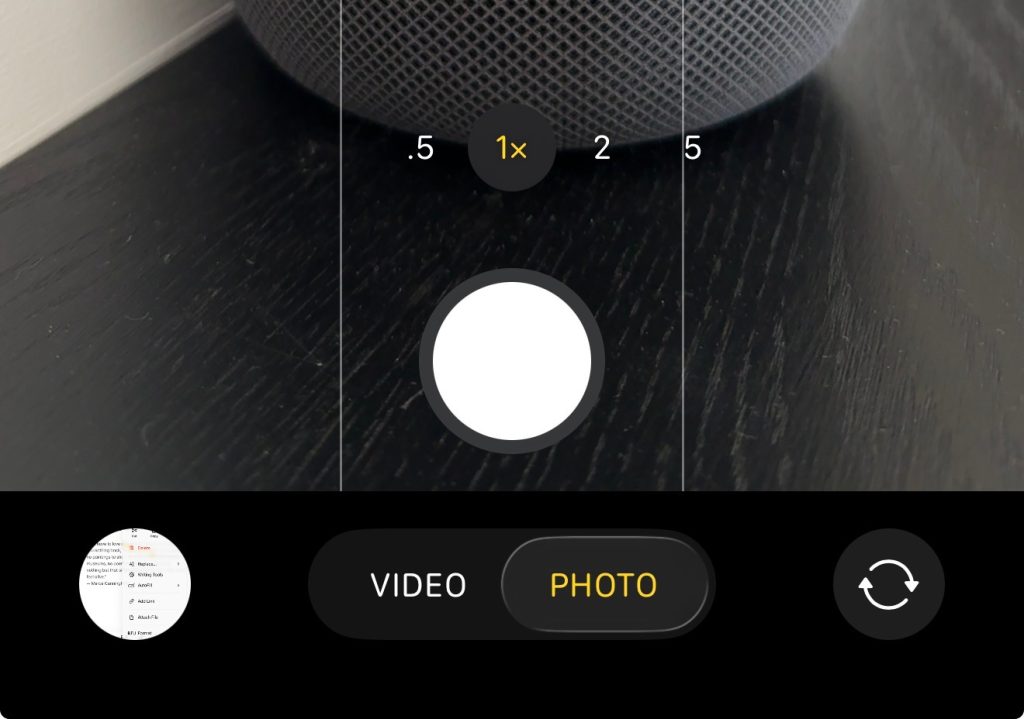Image resolution: width=1024 pixels, height=719 pixels.
Task: Select PHOTO mode
Action: click(603, 585)
